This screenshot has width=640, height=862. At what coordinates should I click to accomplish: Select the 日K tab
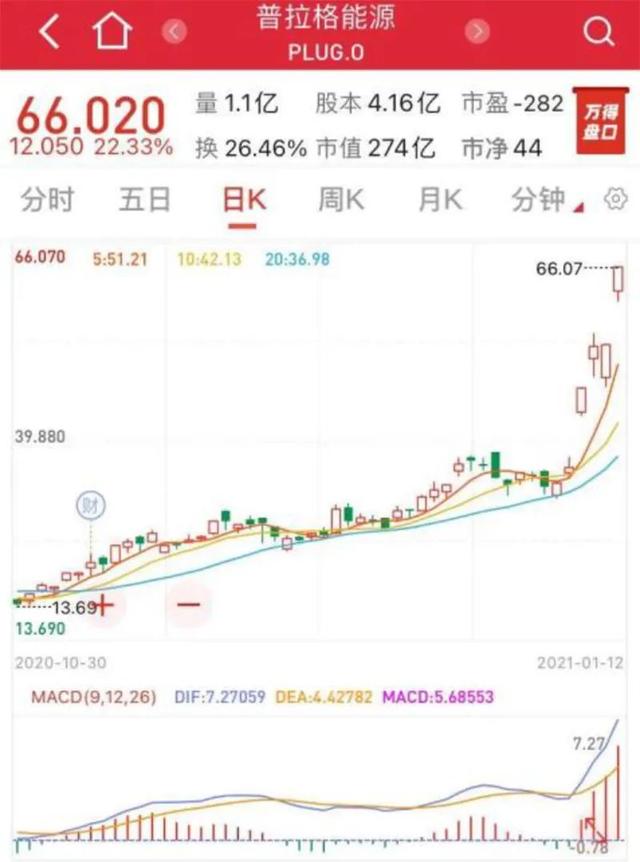244,200
